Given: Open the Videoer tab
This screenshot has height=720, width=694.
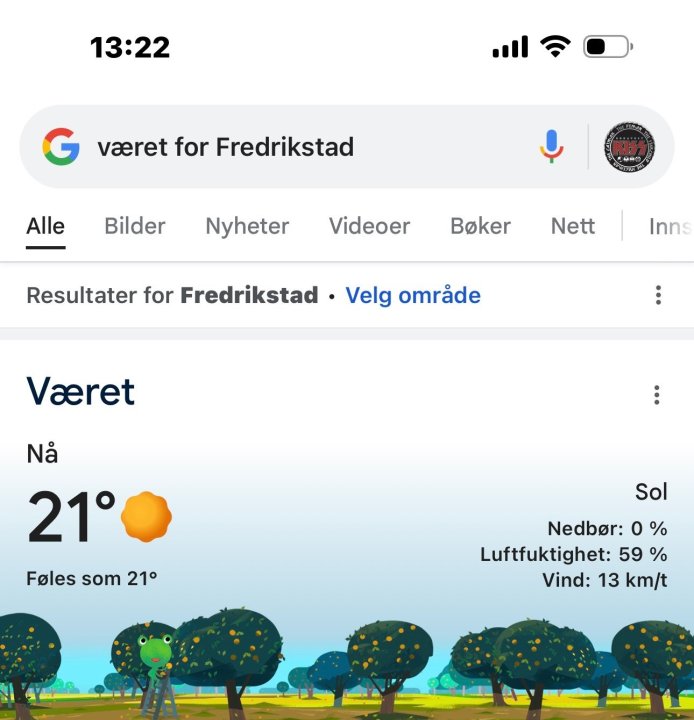Looking at the screenshot, I should pos(369,226).
